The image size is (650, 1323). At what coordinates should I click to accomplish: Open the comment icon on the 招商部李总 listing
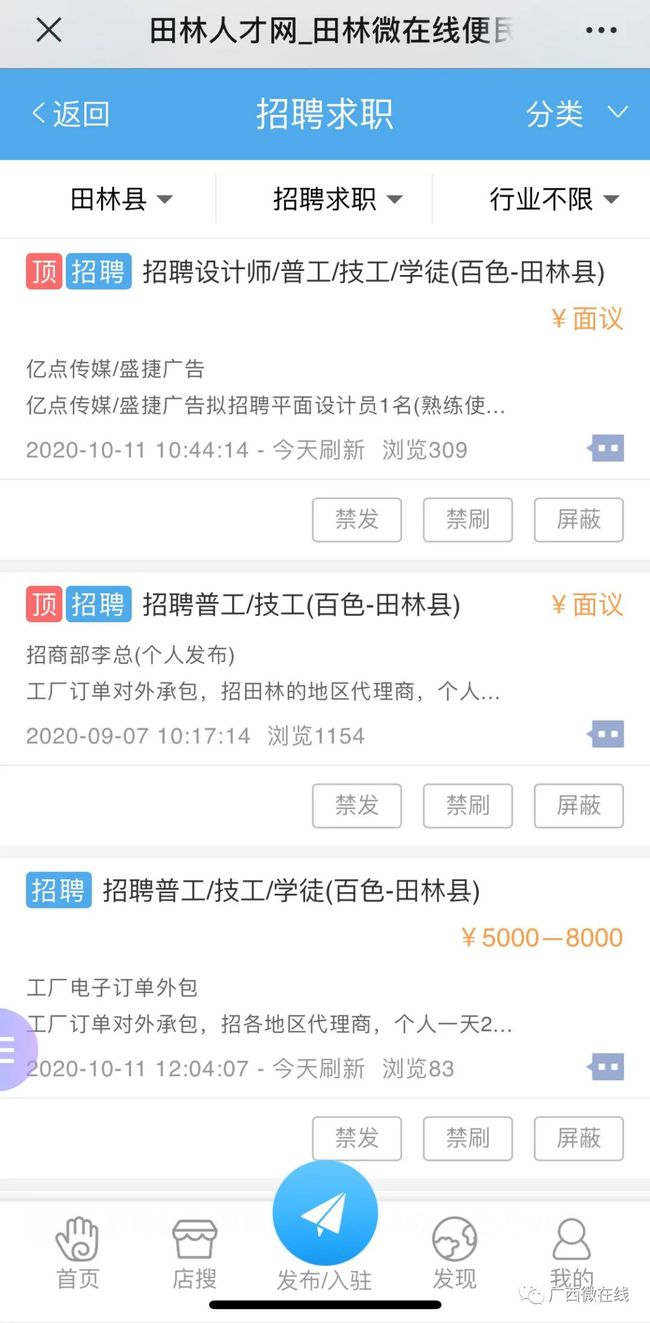(x=606, y=735)
